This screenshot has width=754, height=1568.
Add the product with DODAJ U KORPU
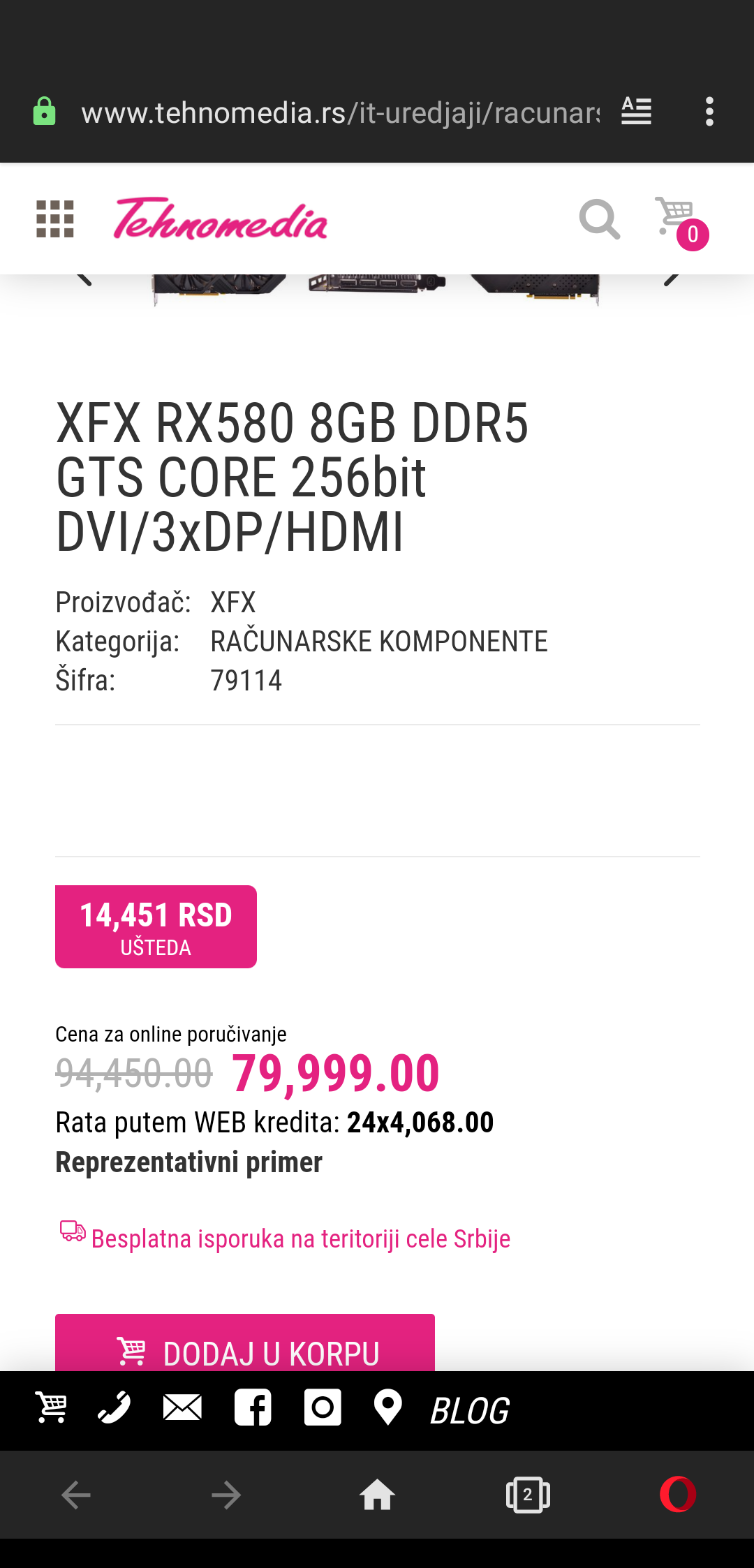click(x=245, y=1343)
